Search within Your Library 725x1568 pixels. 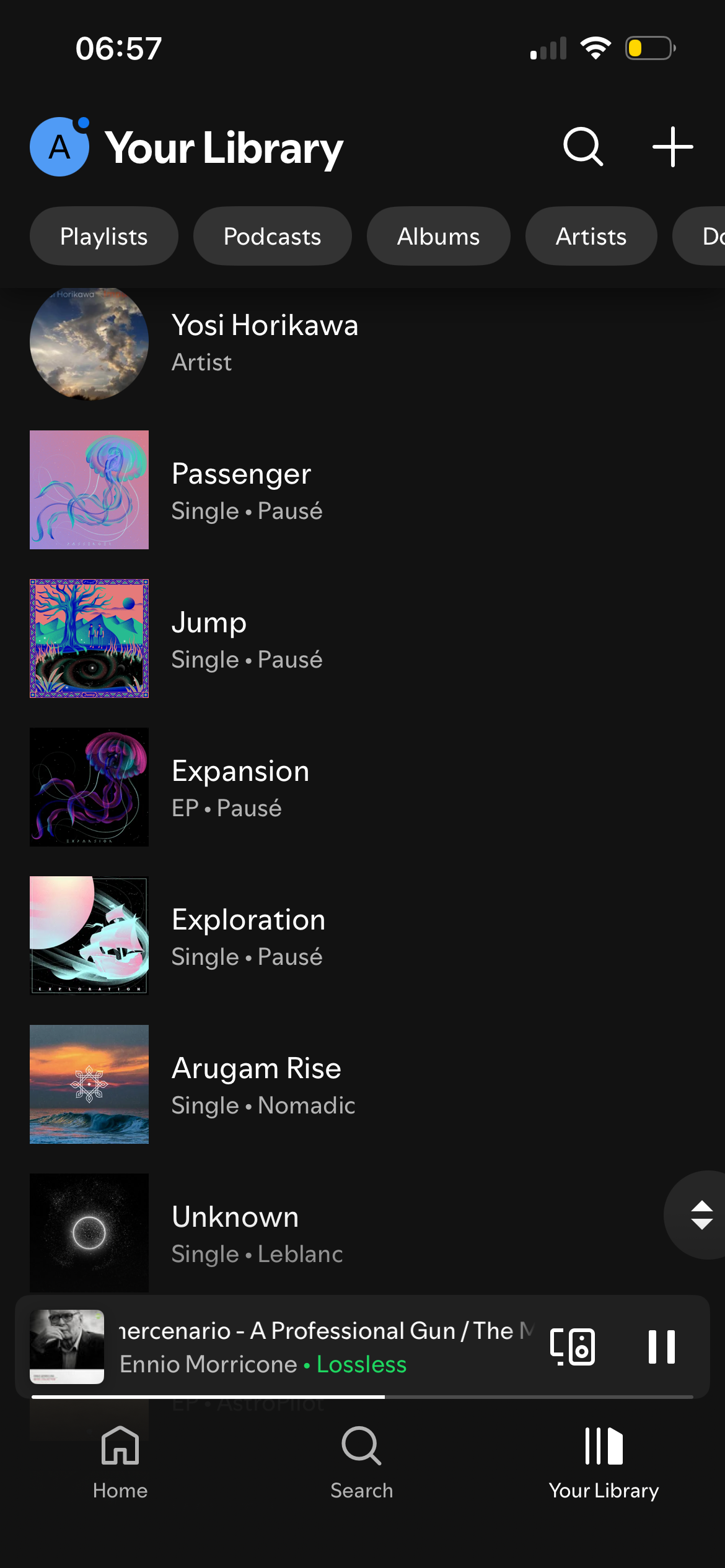coord(582,147)
